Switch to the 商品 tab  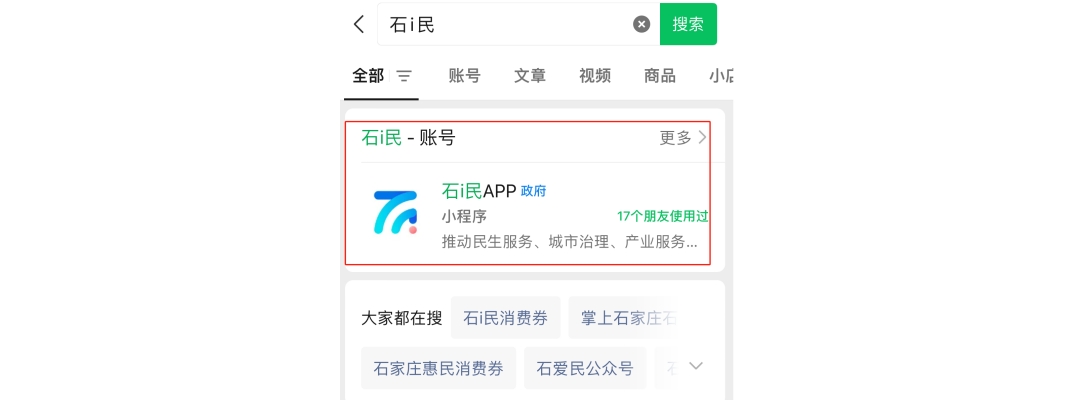point(660,76)
